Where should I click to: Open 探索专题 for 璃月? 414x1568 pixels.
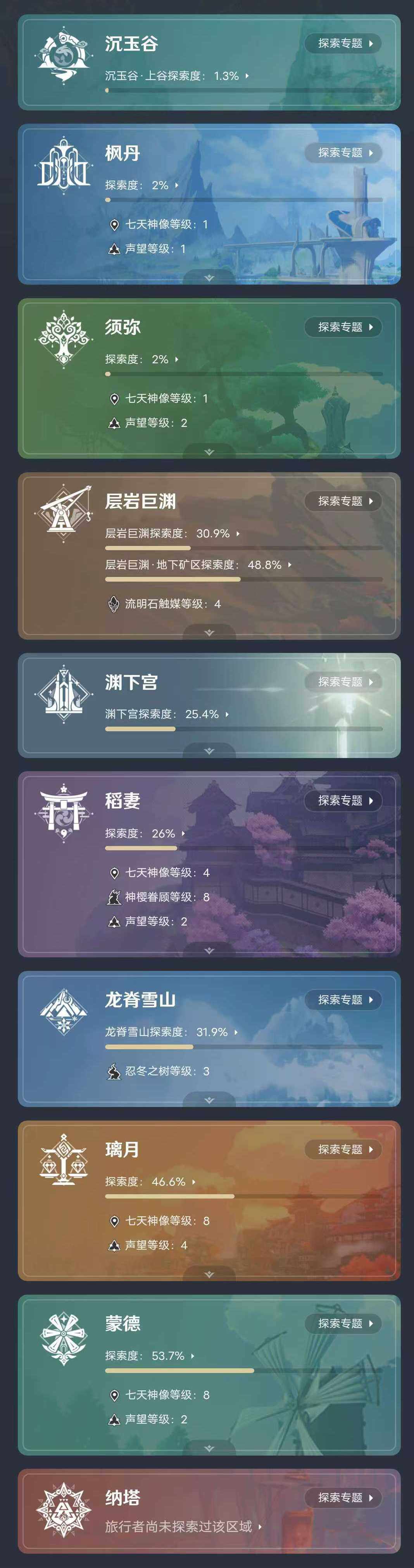pyautogui.click(x=343, y=1149)
